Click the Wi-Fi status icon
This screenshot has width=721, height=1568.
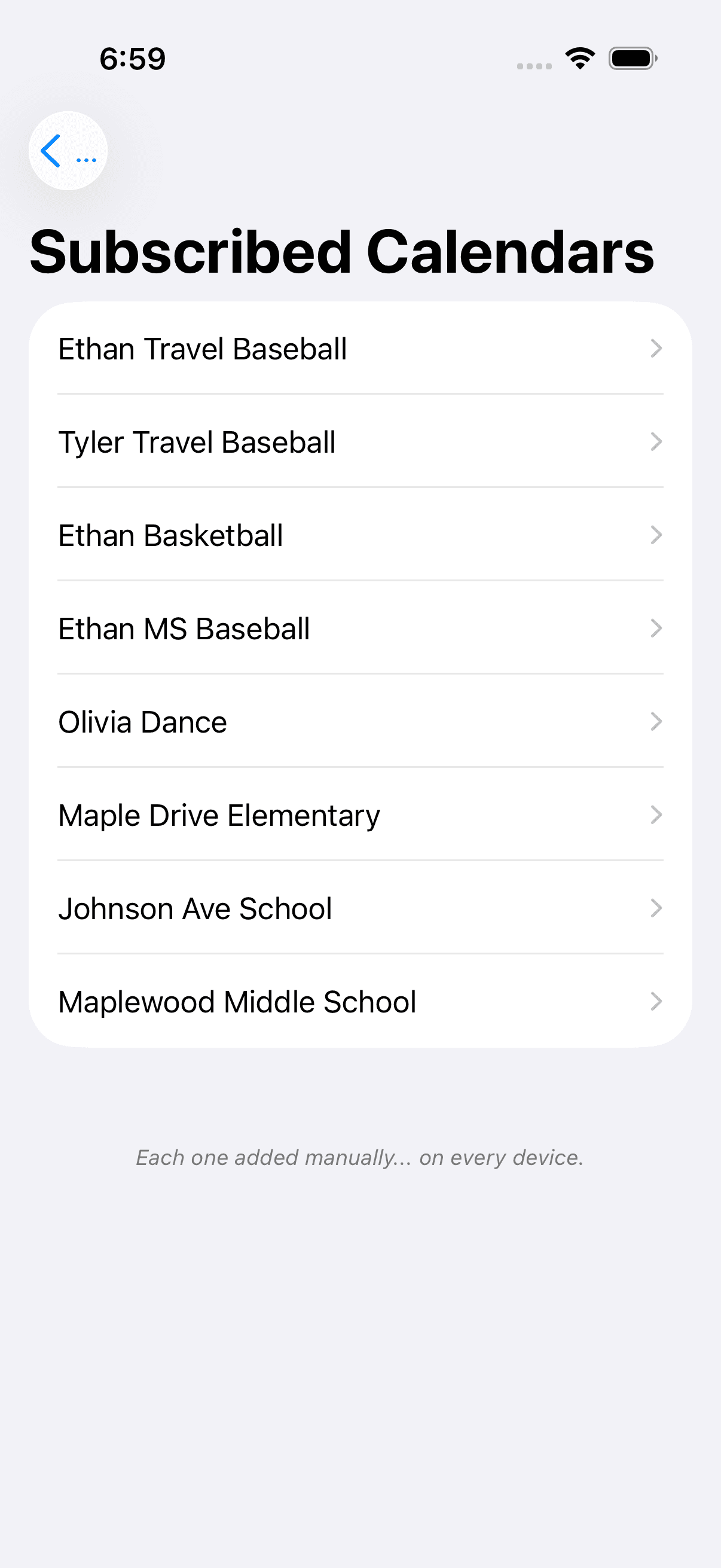579,58
